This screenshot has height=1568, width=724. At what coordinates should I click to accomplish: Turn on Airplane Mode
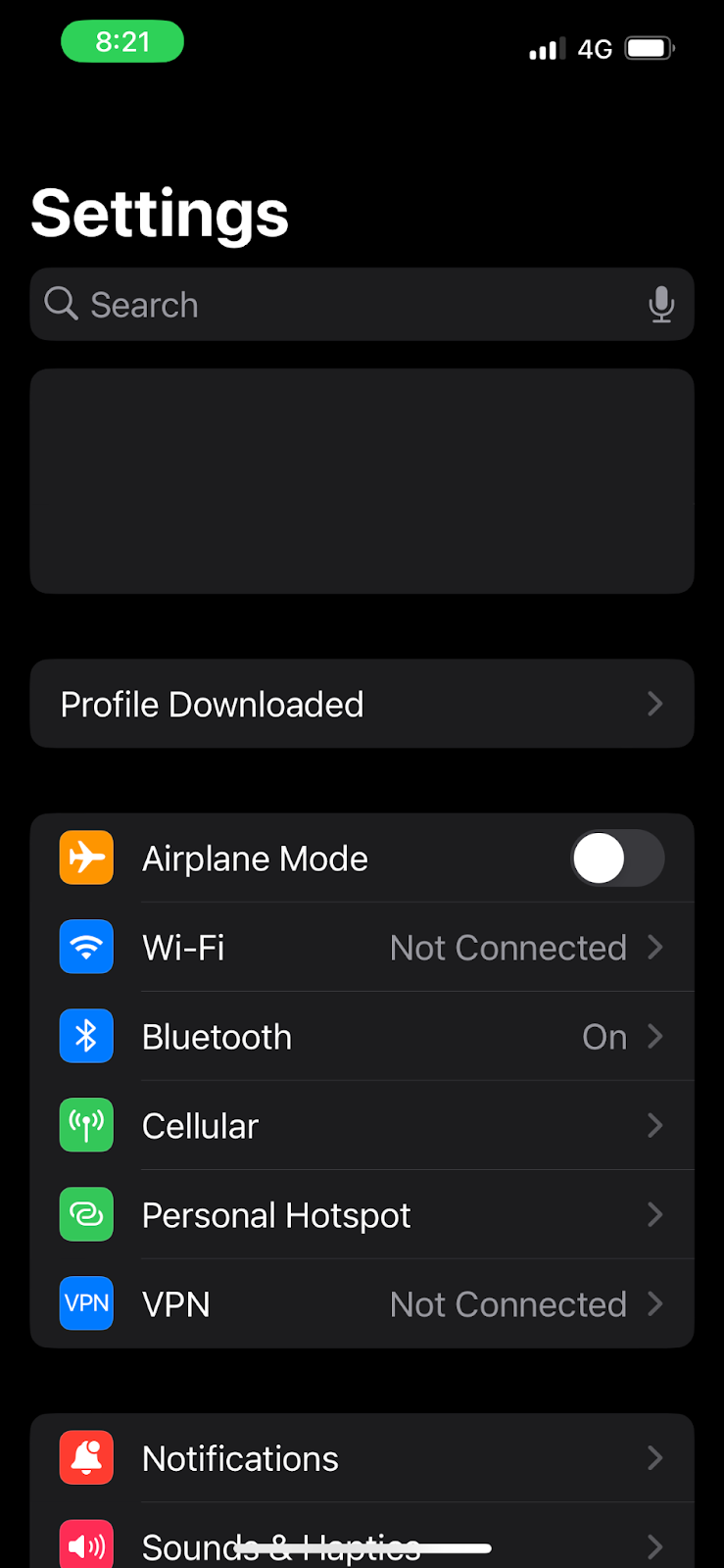tap(617, 858)
